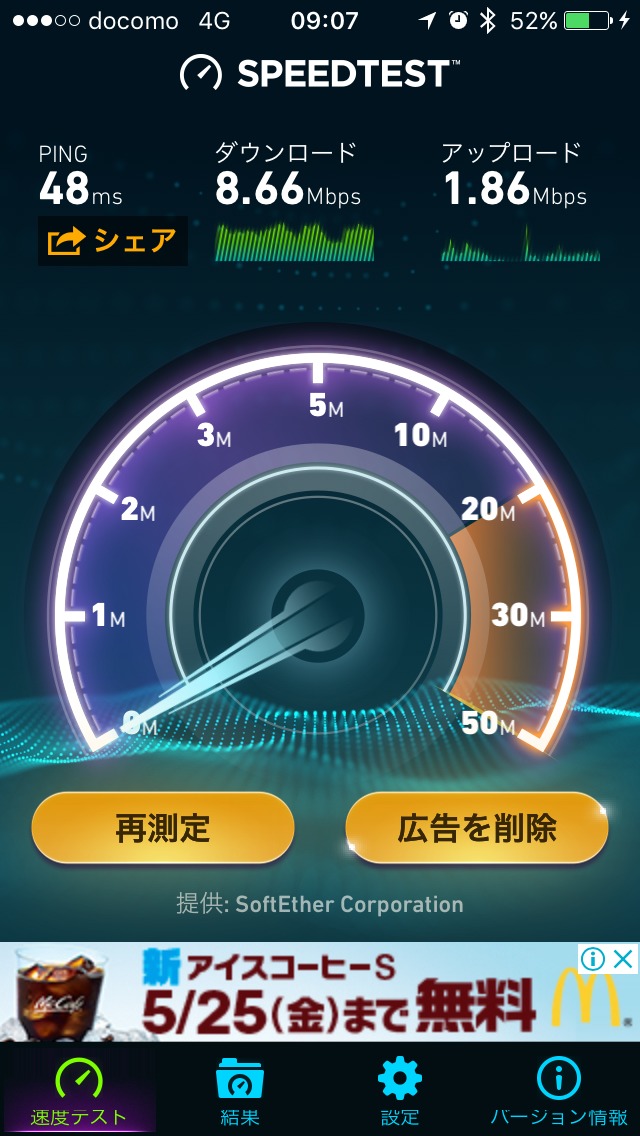The height and width of the screenshot is (1136, 640).
Task: Select the 速度テスト tab
Action: tap(79, 1091)
